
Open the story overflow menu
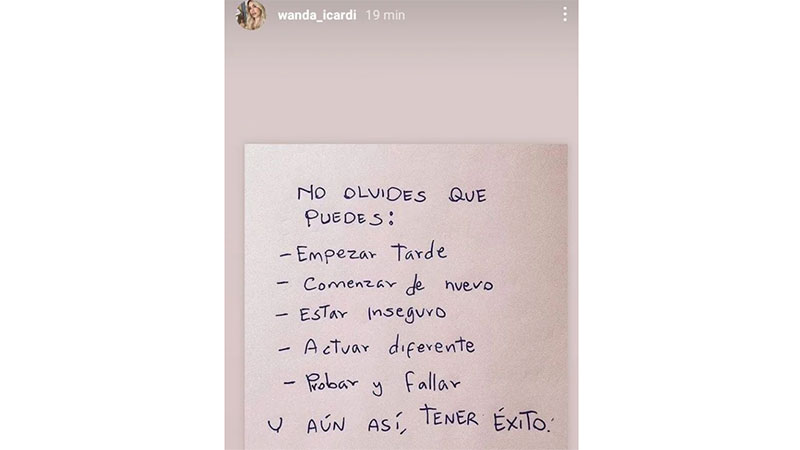(564, 15)
